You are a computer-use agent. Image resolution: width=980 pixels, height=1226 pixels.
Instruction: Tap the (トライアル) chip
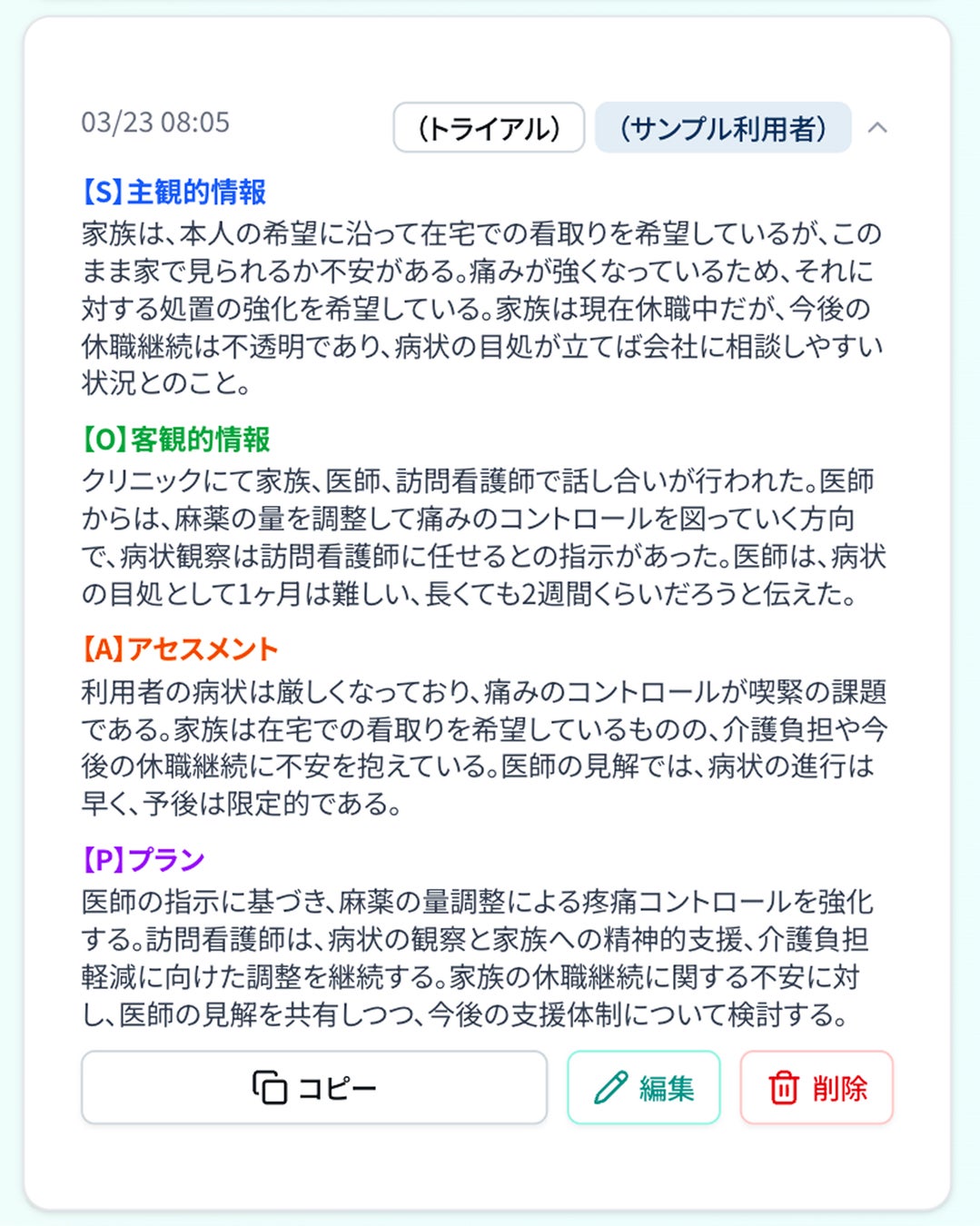click(489, 128)
